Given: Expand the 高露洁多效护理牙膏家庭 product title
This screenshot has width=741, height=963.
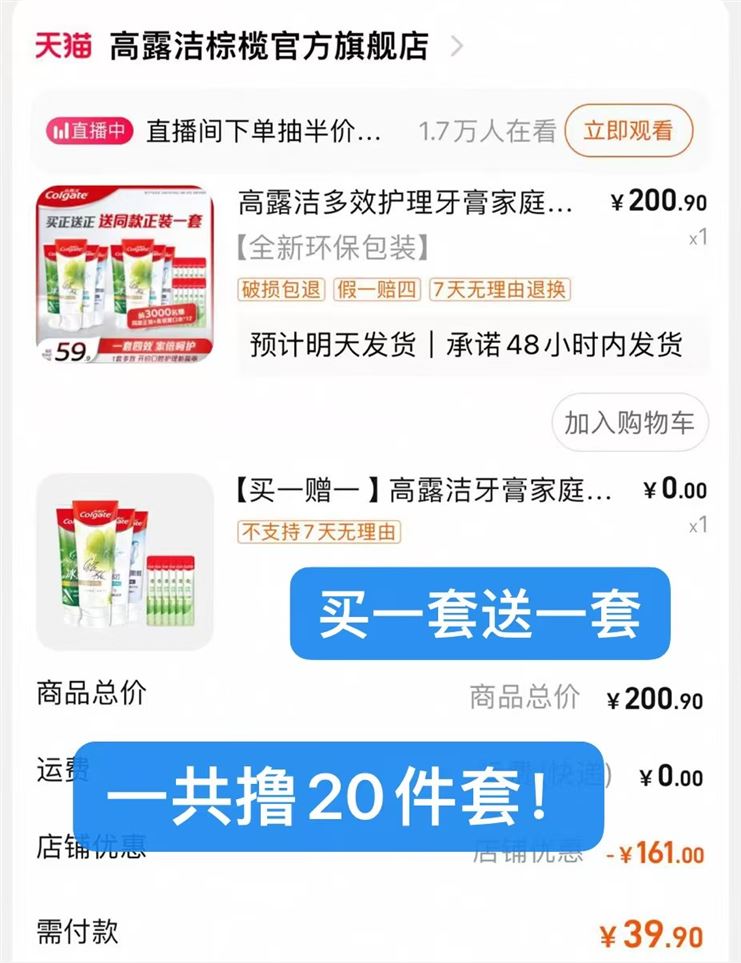Looking at the screenshot, I should (398, 203).
